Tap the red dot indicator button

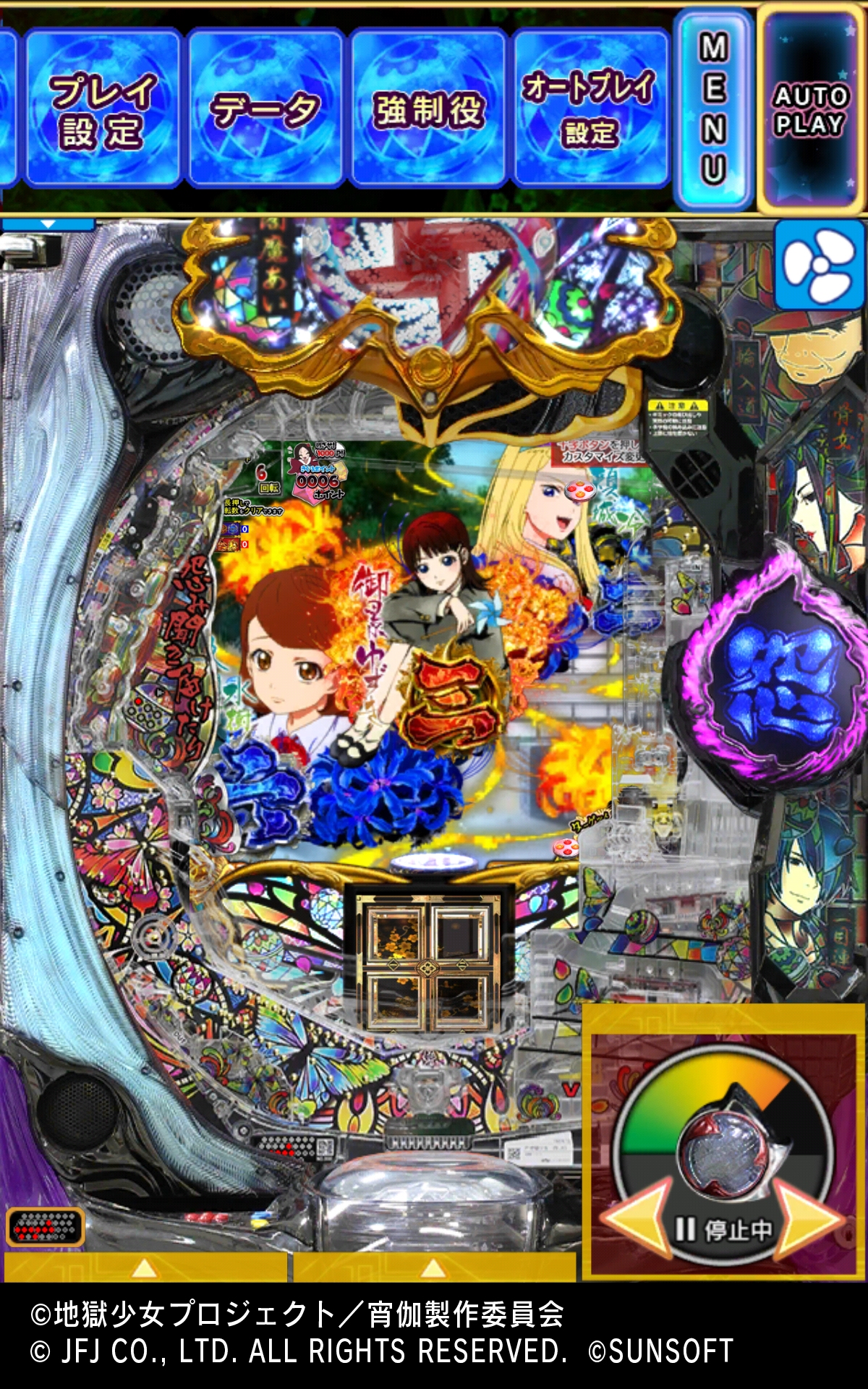click(45, 1227)
